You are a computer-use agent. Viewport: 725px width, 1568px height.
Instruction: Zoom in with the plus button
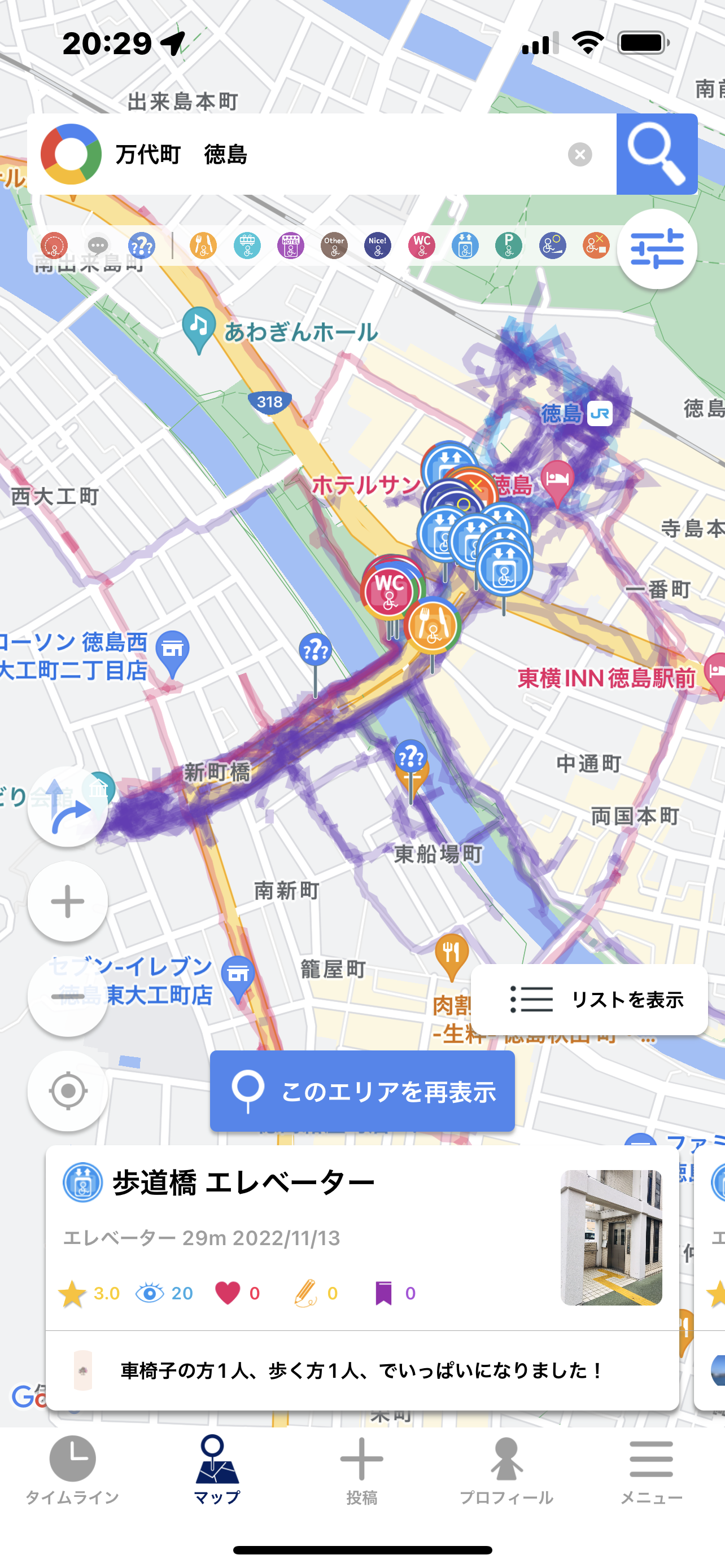(x=68, y=901)
